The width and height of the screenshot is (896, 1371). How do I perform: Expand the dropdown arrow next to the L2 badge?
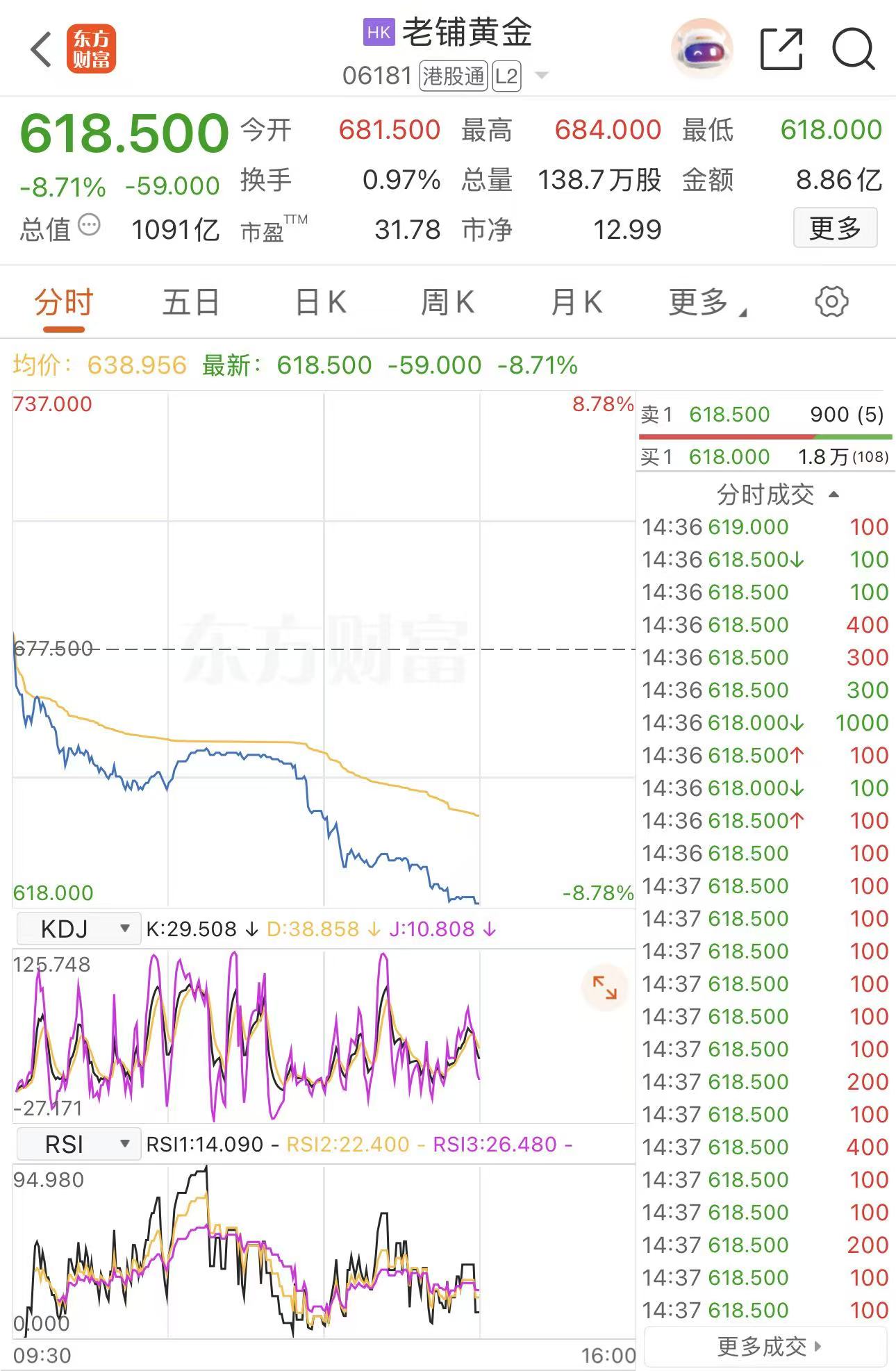542,76
